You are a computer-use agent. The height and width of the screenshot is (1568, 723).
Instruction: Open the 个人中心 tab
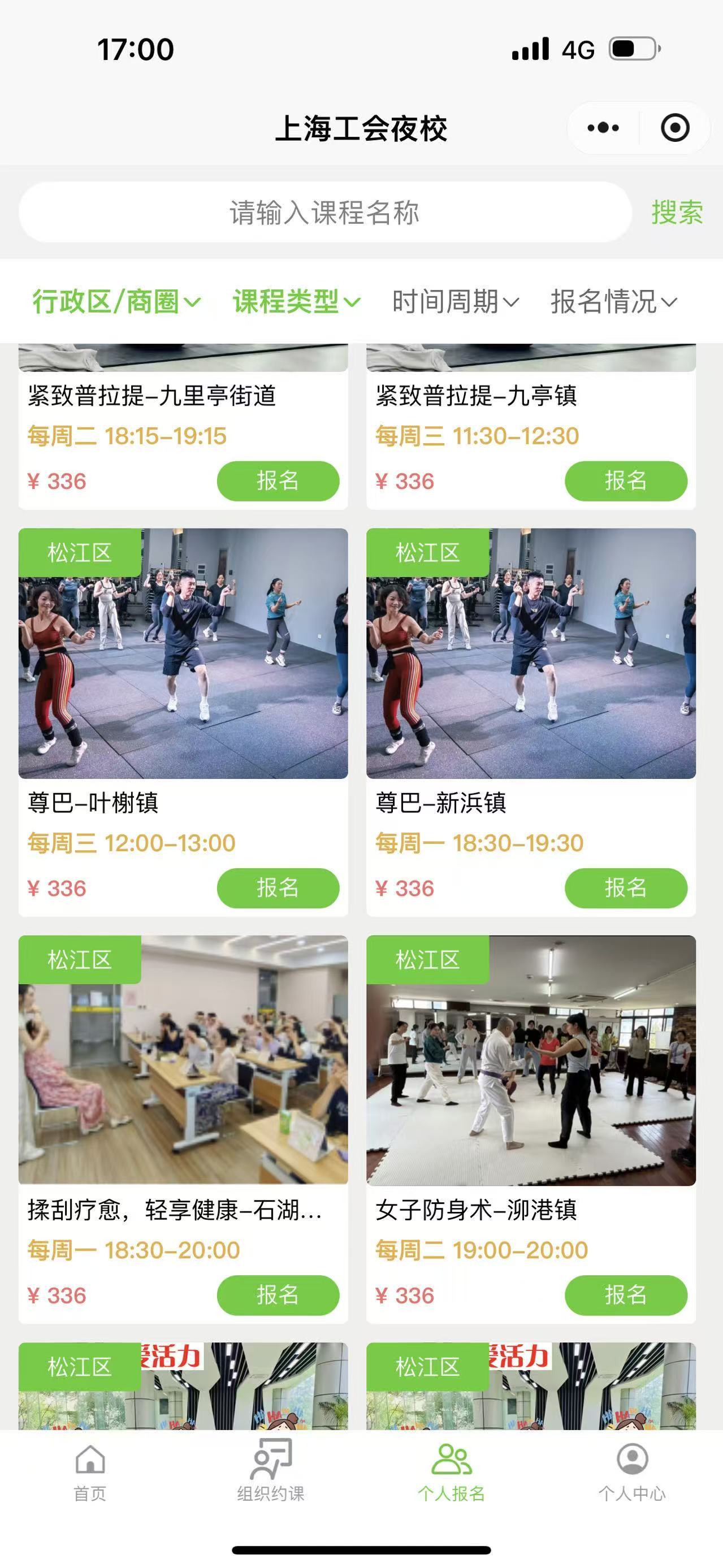click(632, 1472)
